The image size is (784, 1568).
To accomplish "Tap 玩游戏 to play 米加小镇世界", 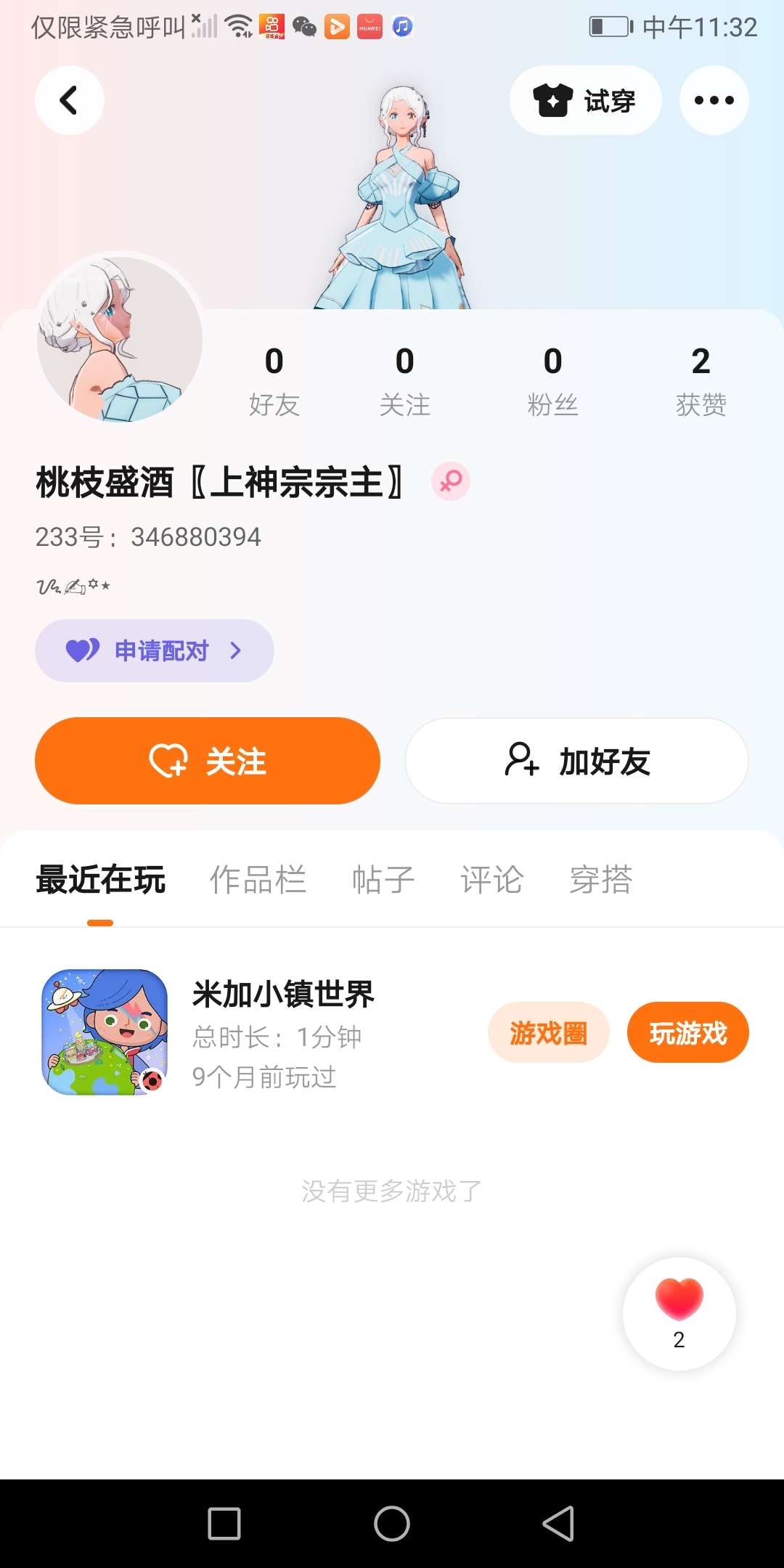I will click(687, 1032).
